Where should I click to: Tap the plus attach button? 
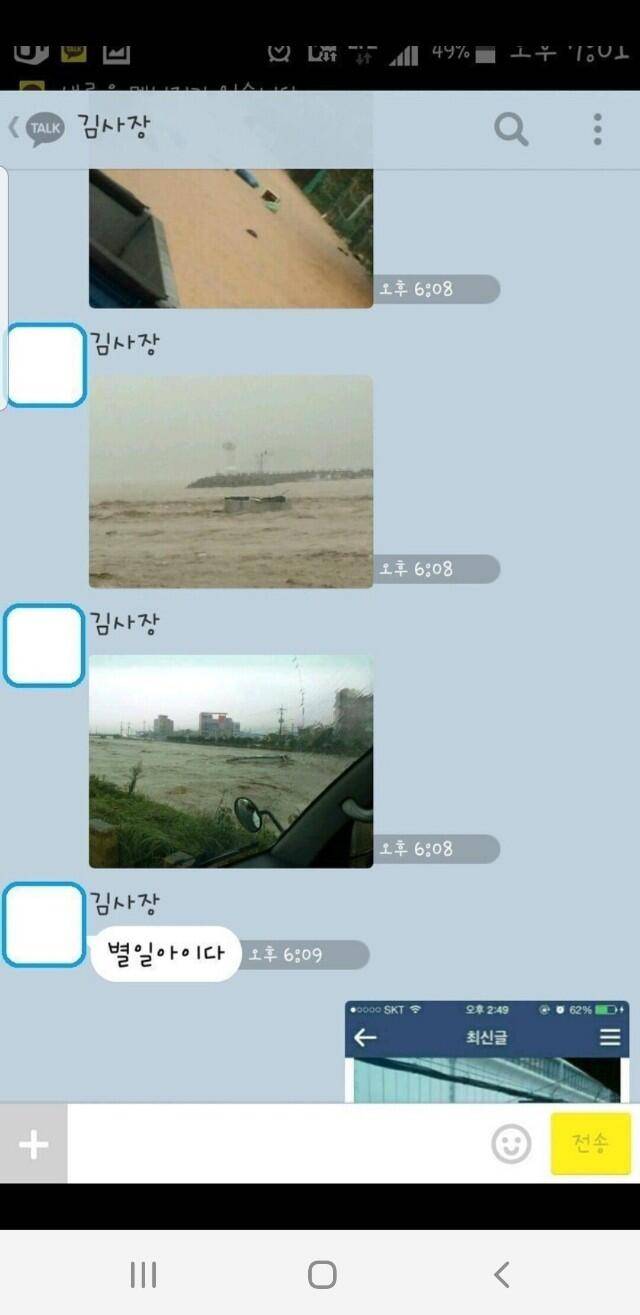(33, 1144)
